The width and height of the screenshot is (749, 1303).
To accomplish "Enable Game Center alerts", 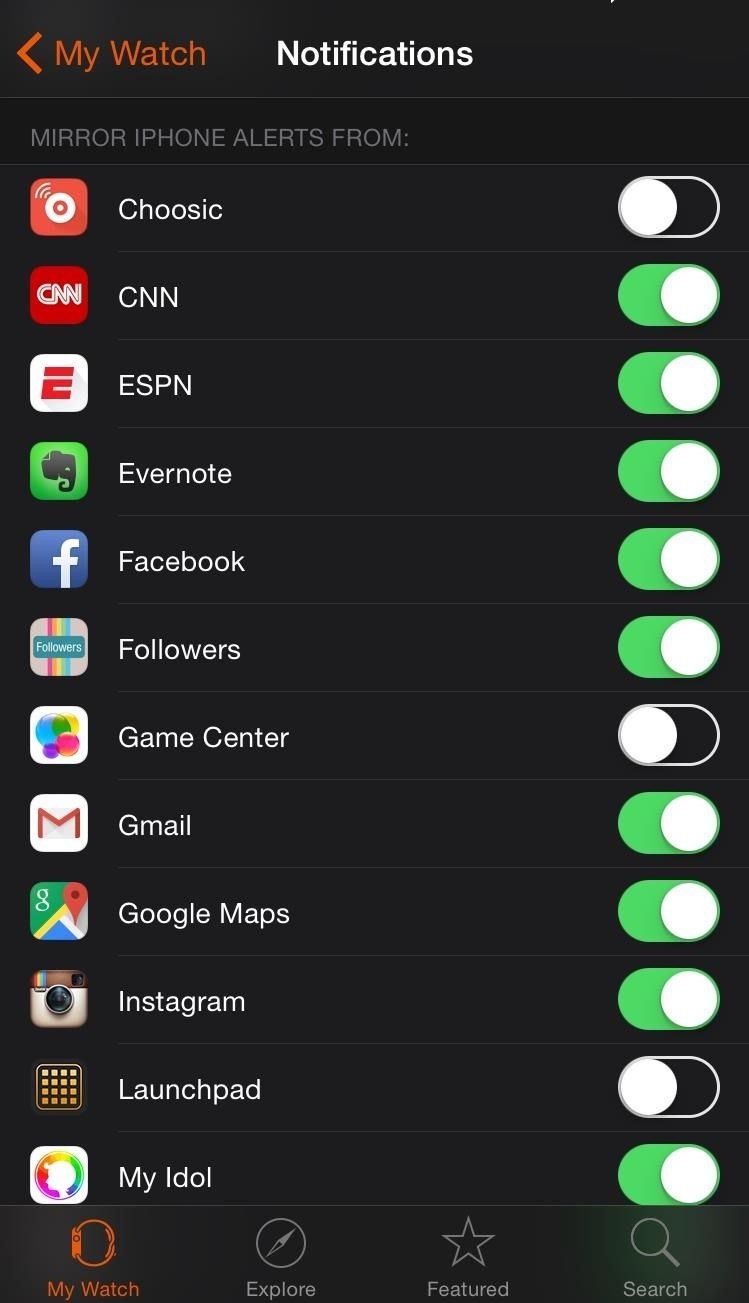I will coord(668,736).
